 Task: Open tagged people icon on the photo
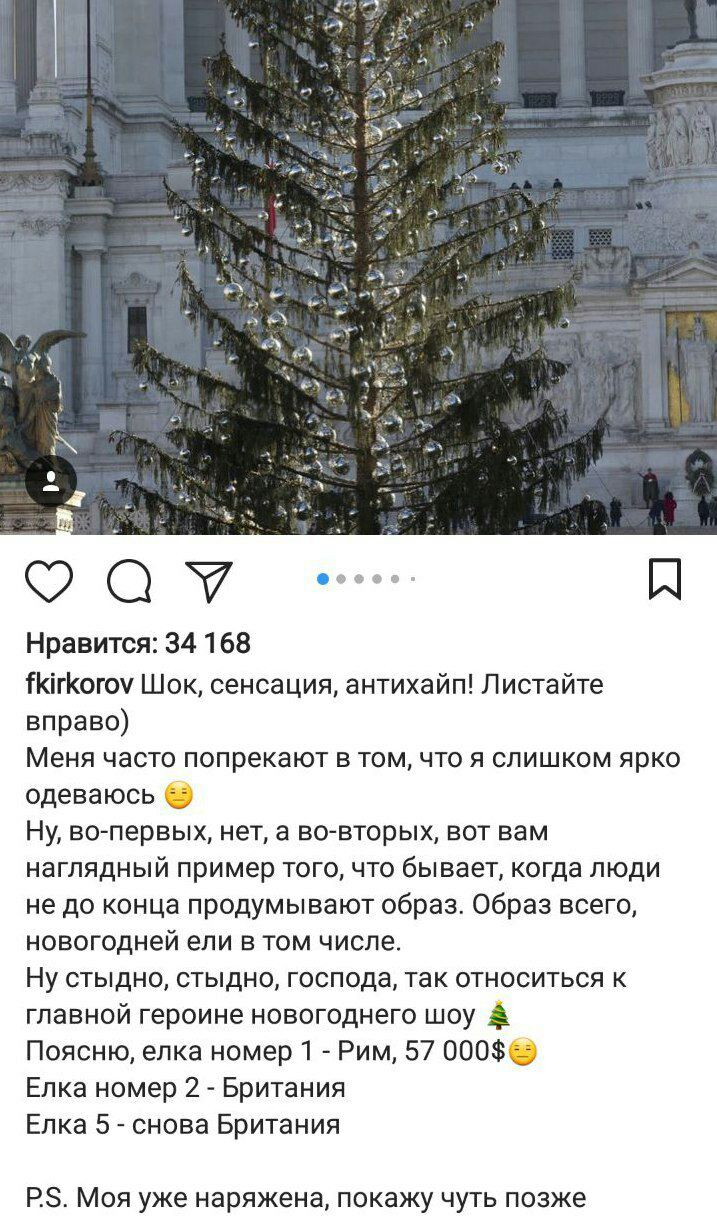coord(51,482)
